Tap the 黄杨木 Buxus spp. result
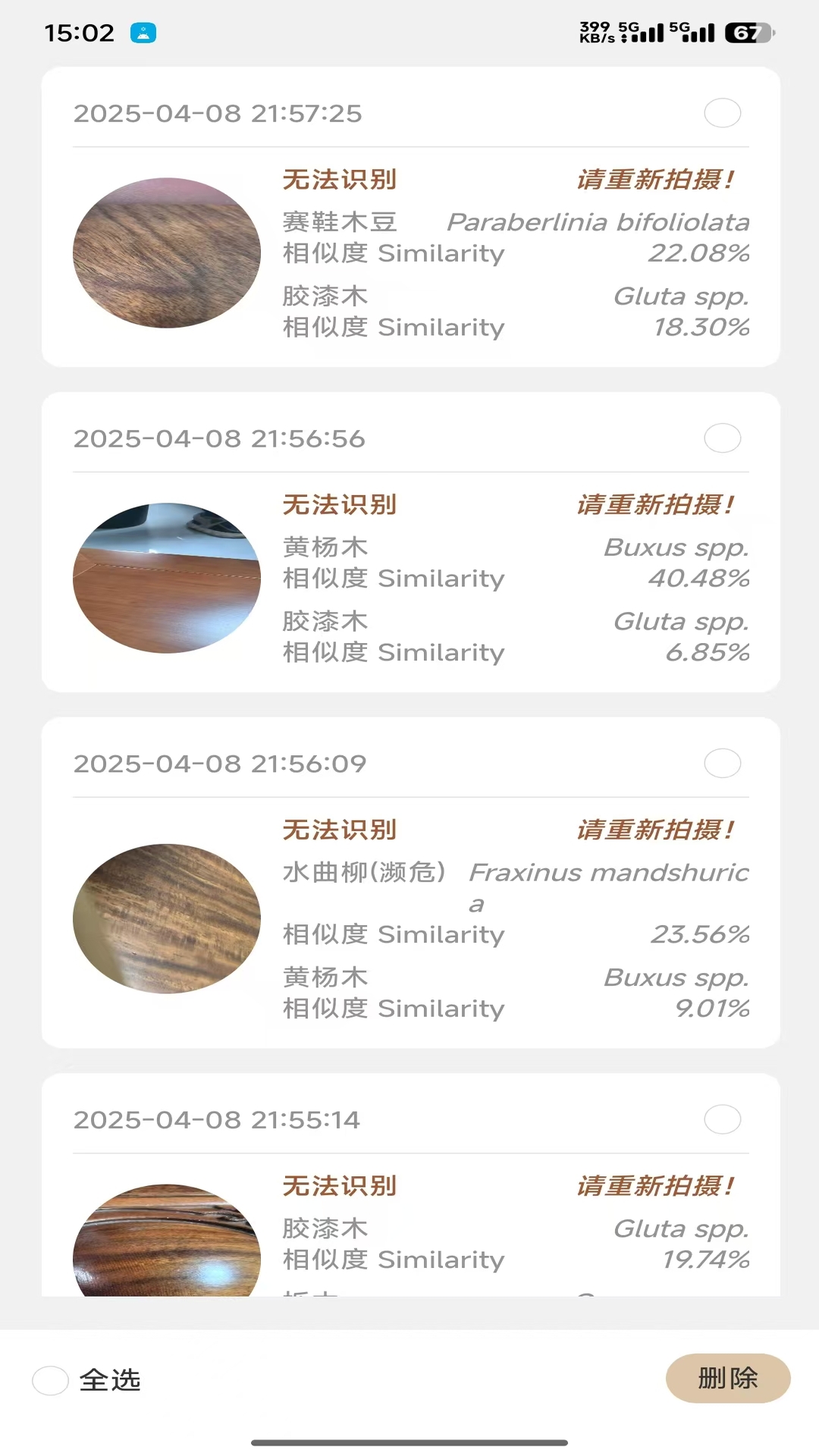This screenshot has width=819, height=1456. click(x=324, y=548)
